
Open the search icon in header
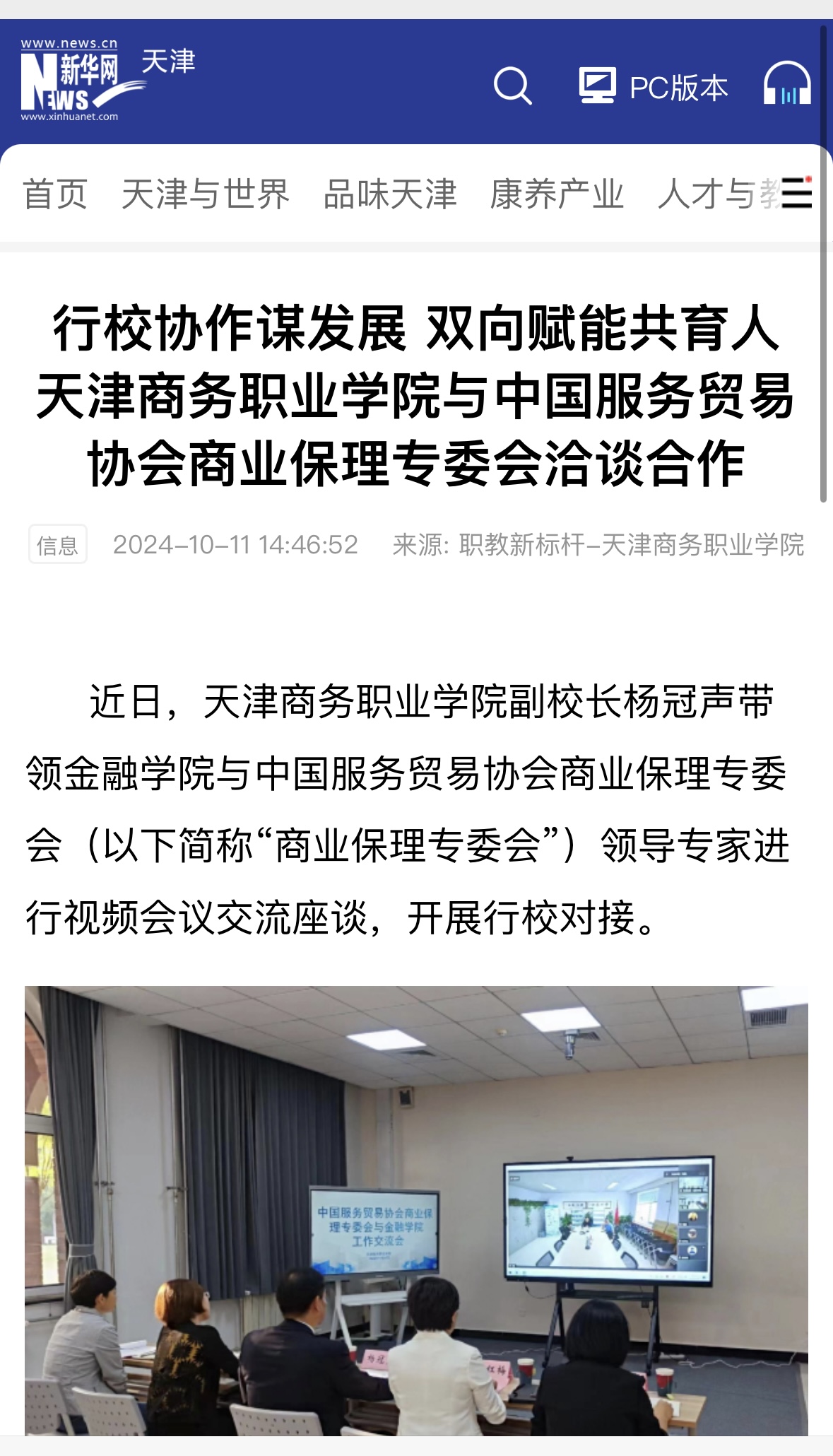tap(512, 86)
